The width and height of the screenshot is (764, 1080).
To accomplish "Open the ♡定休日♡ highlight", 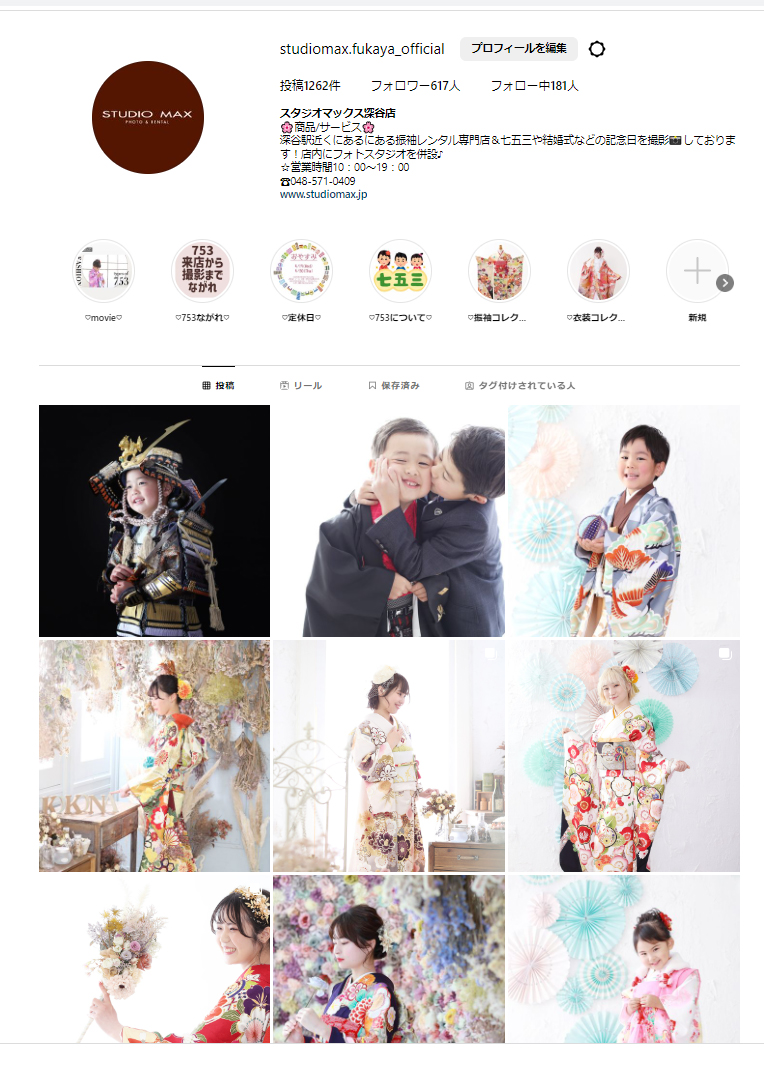I will 301,271.
